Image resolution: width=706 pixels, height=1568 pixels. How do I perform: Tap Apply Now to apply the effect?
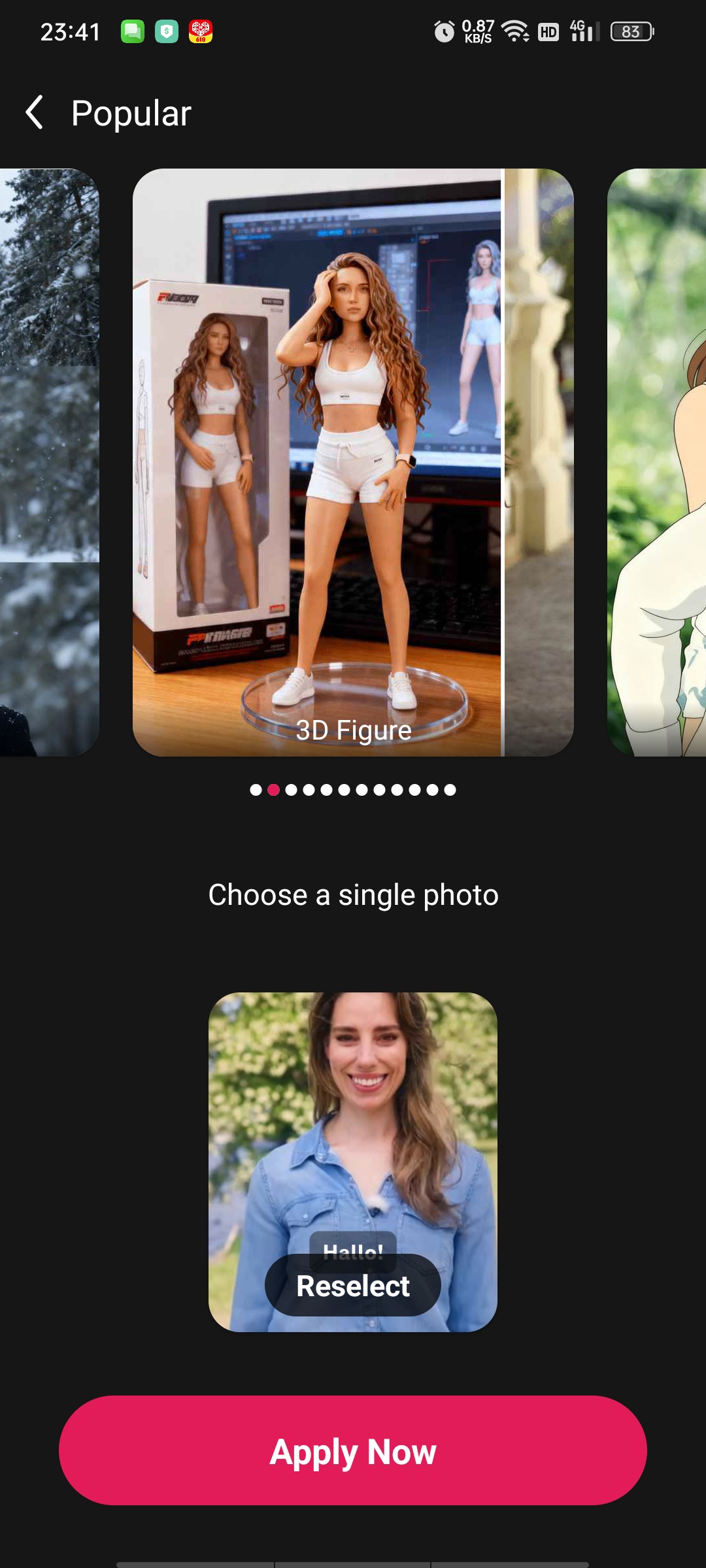click(353, 1450)
